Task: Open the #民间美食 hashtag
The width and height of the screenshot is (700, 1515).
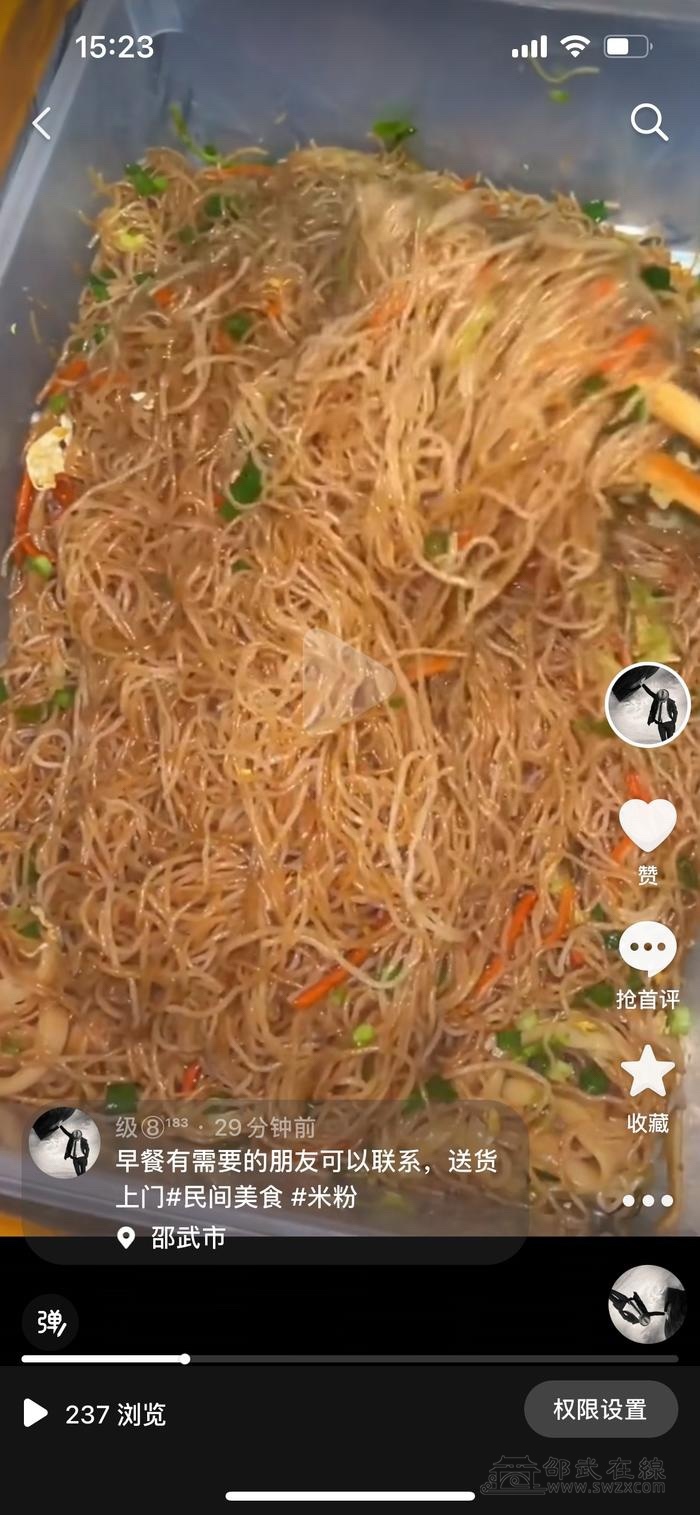Action: 232,1196
